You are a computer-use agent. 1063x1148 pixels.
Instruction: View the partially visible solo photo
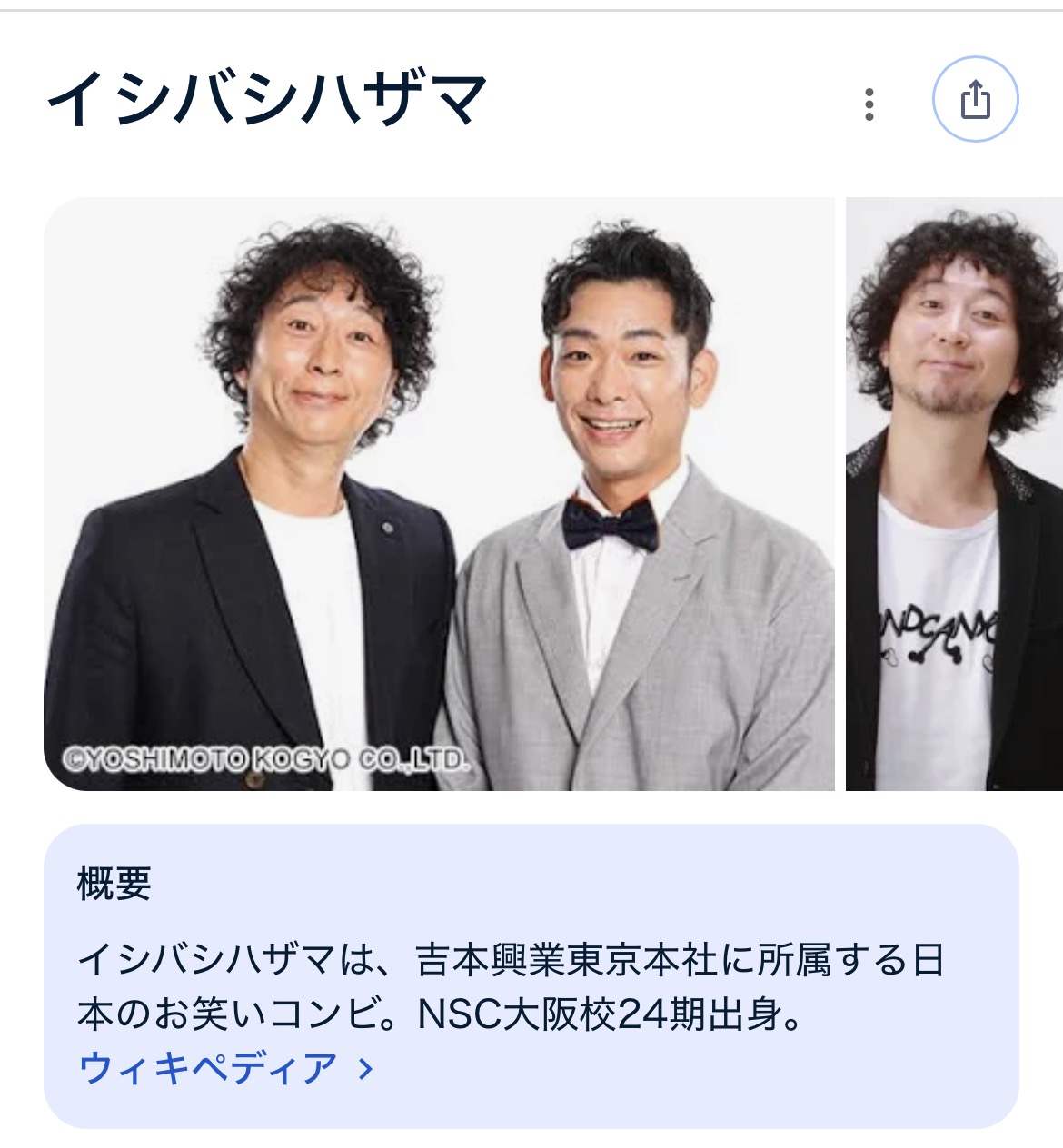coord(954,494)
